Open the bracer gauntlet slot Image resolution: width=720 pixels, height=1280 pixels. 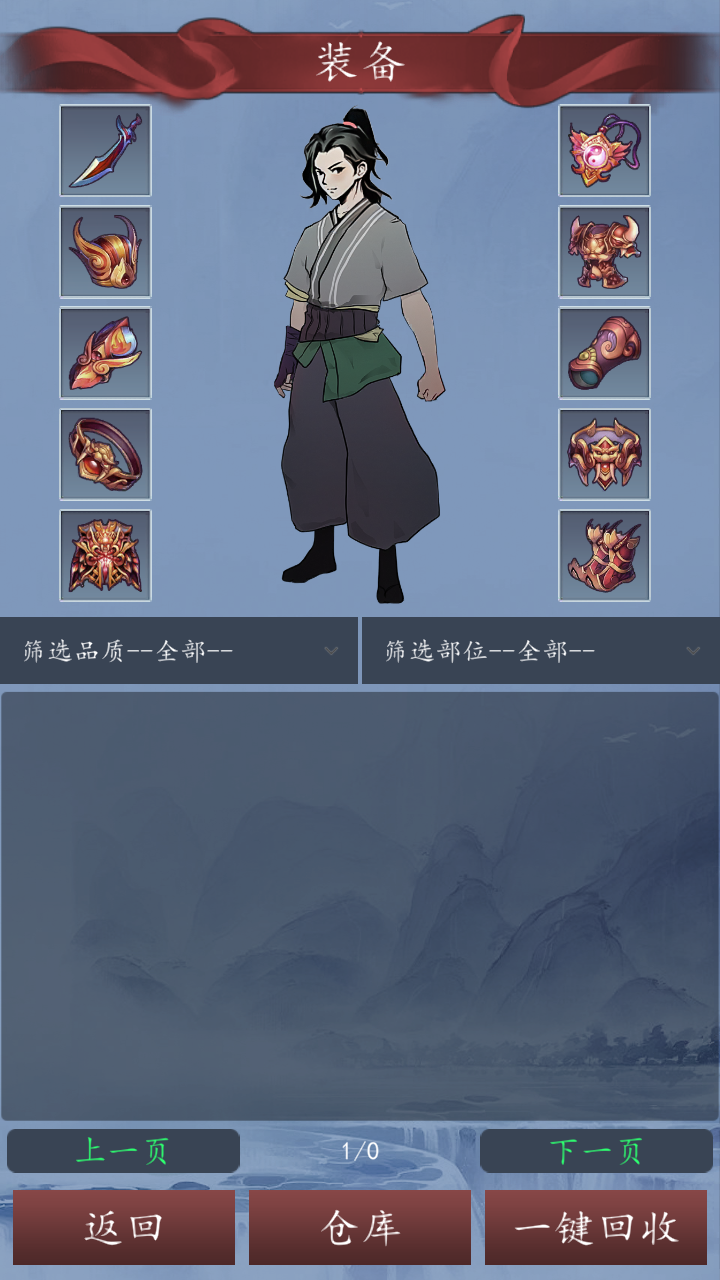point(604,353)
